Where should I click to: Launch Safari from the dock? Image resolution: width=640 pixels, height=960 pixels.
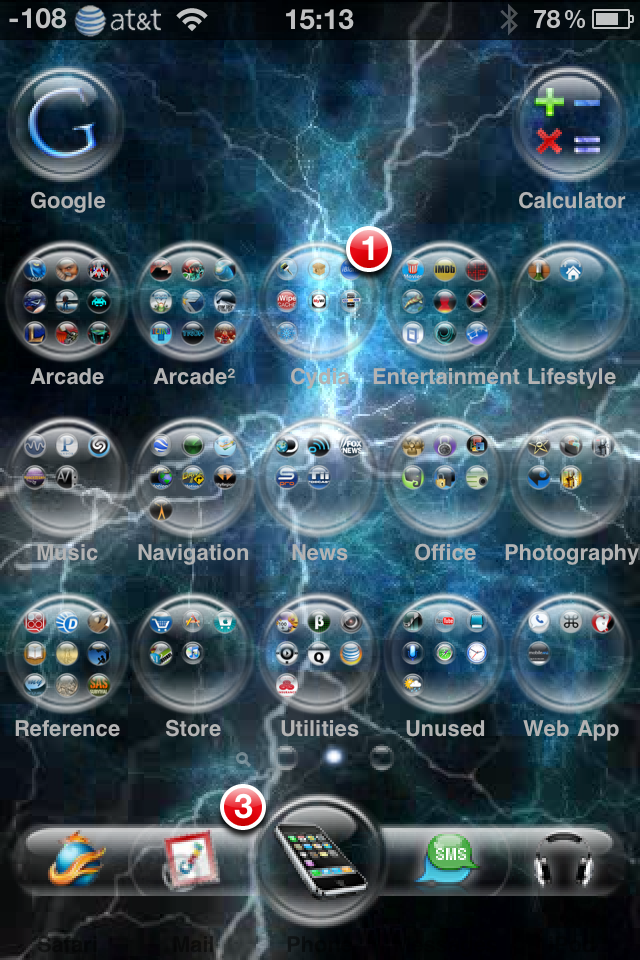coord(77,860)
